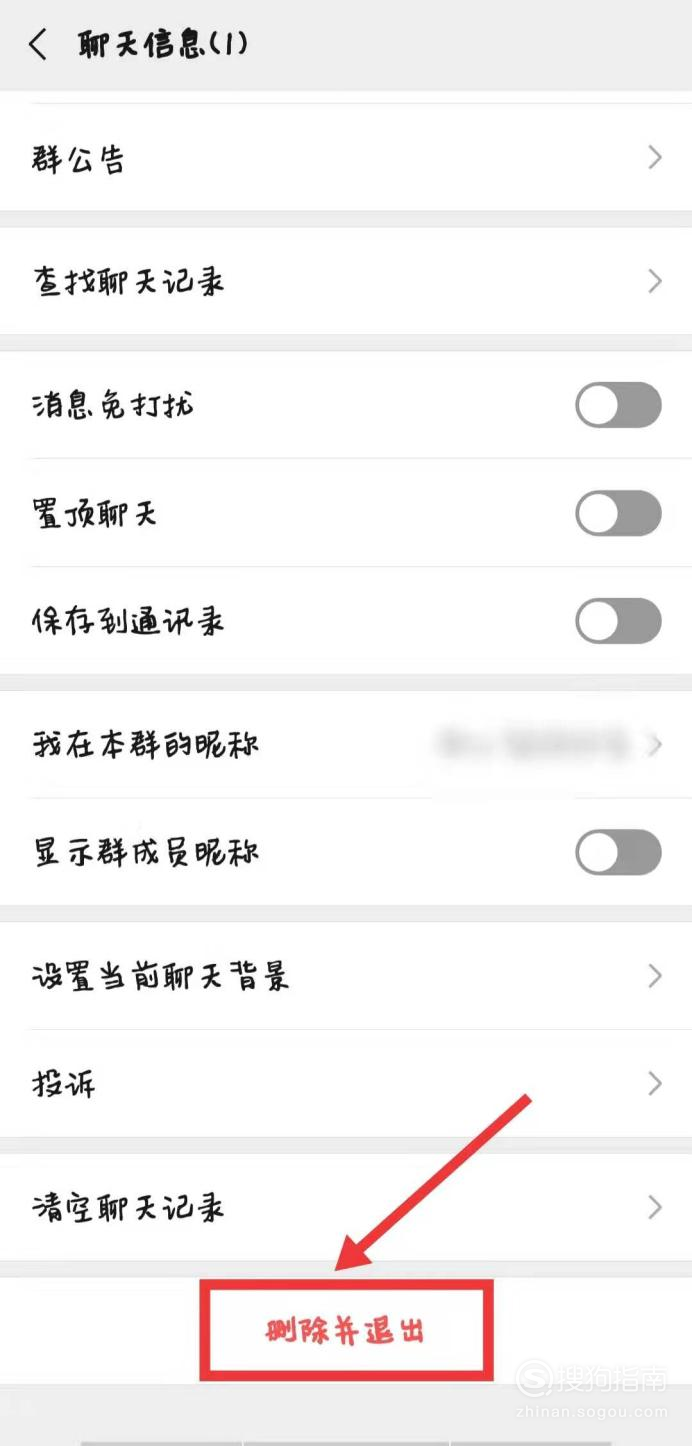The height and width of the screenshot is (1446, 692).
Task: Open 设置当前聊天背景
Action: tap(346, 976)
